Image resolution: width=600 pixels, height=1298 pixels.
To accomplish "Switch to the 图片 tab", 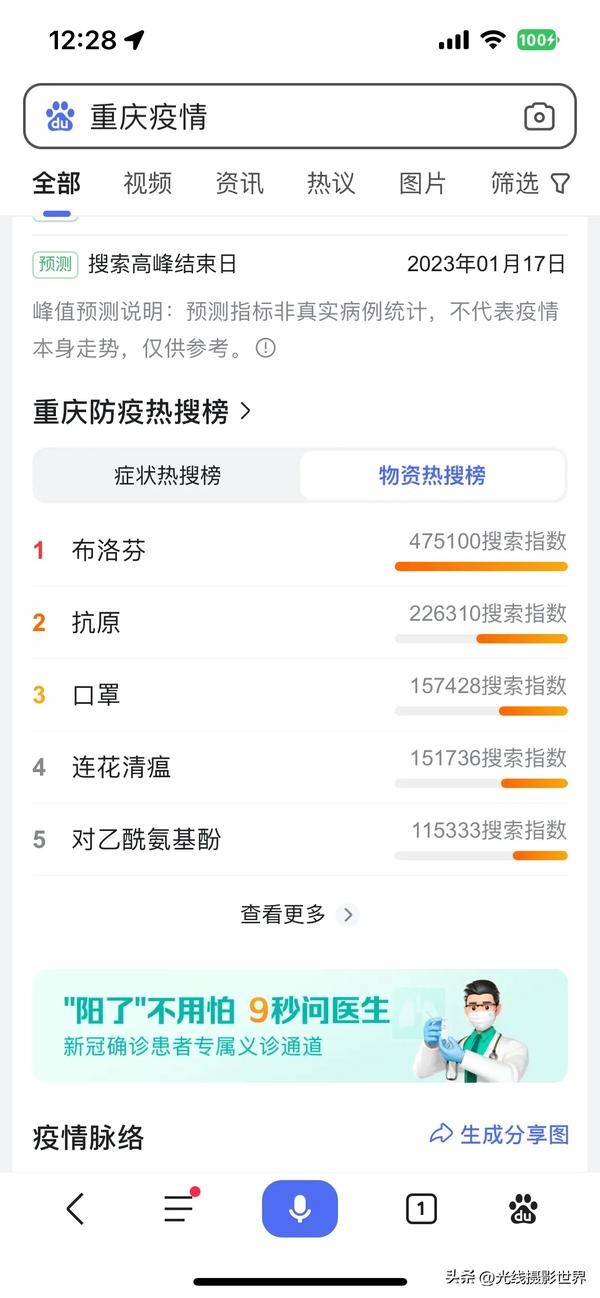I will click(x=423, y=183).
